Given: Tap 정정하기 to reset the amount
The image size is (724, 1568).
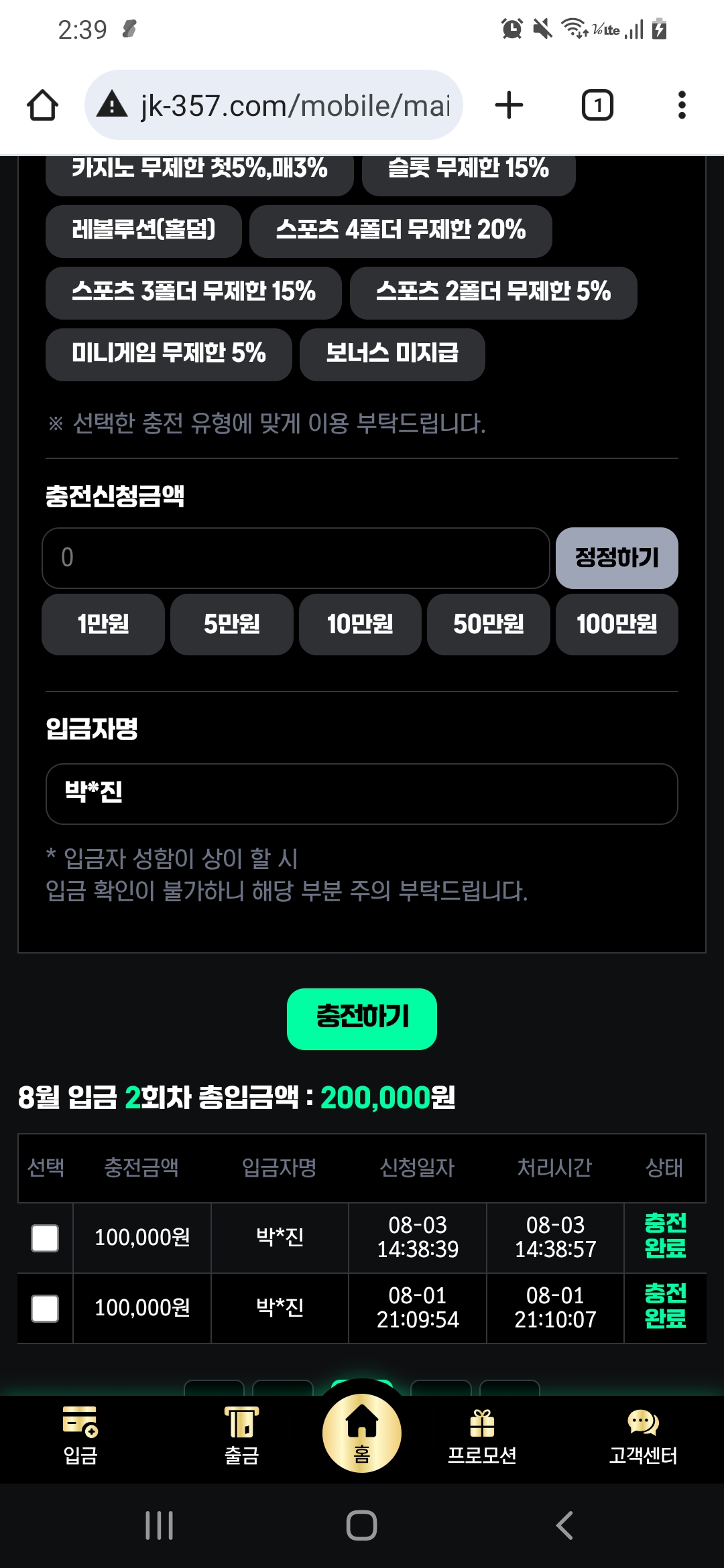Looking at the screenshot, I should click(616, 558).
